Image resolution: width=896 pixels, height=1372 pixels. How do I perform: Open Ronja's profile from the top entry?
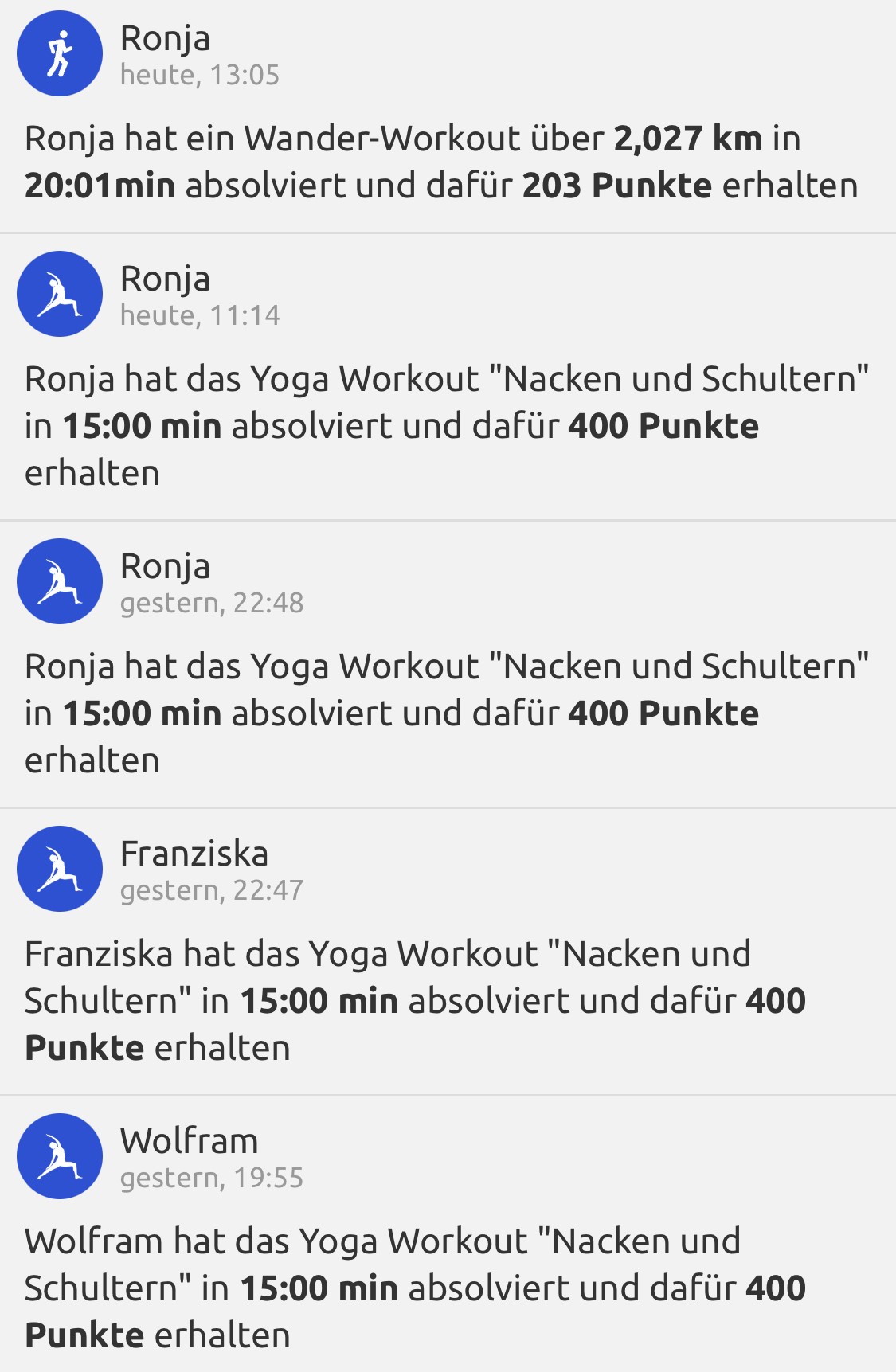pos(165,37)
